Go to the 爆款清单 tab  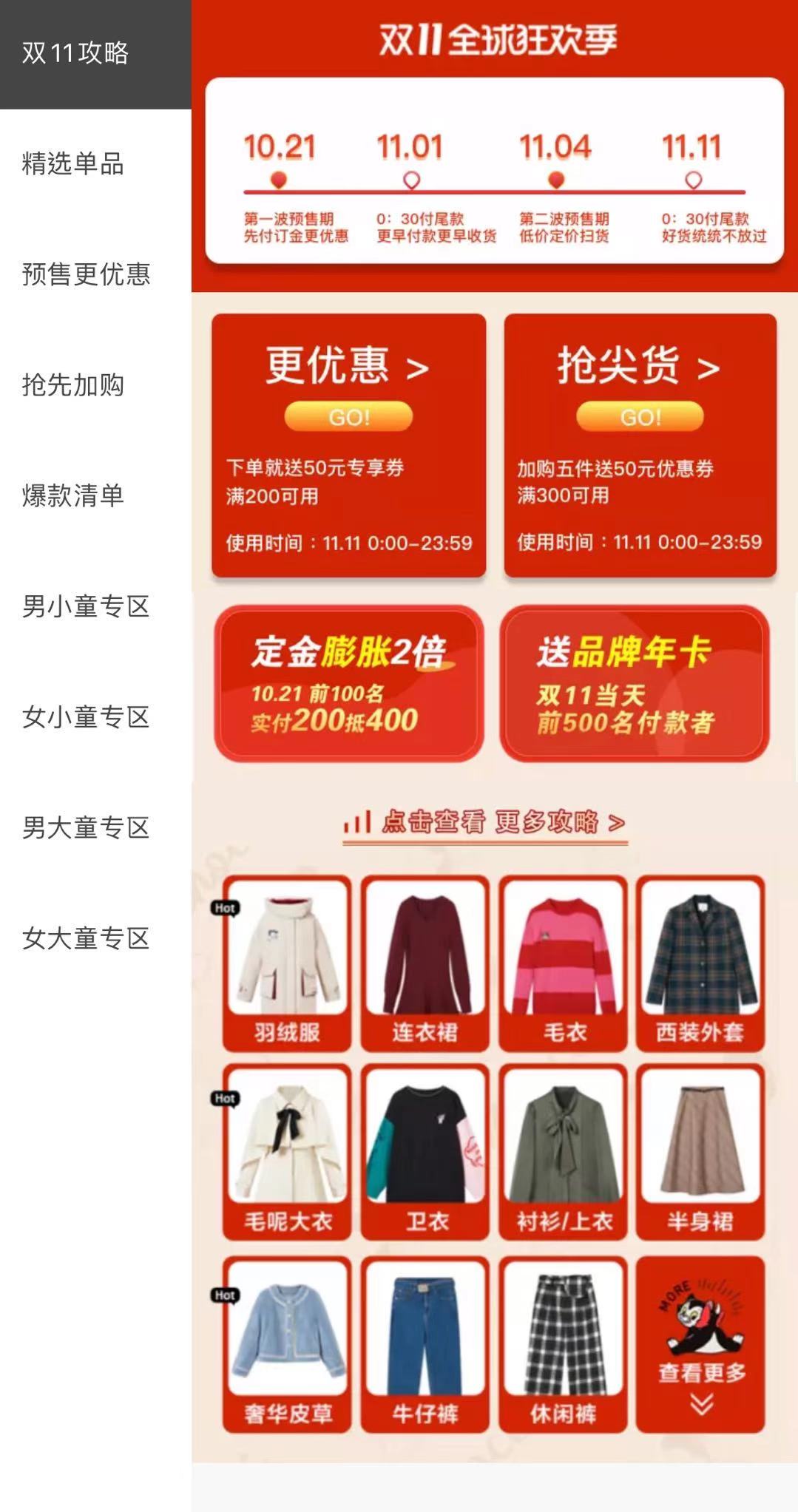point(74,495)
